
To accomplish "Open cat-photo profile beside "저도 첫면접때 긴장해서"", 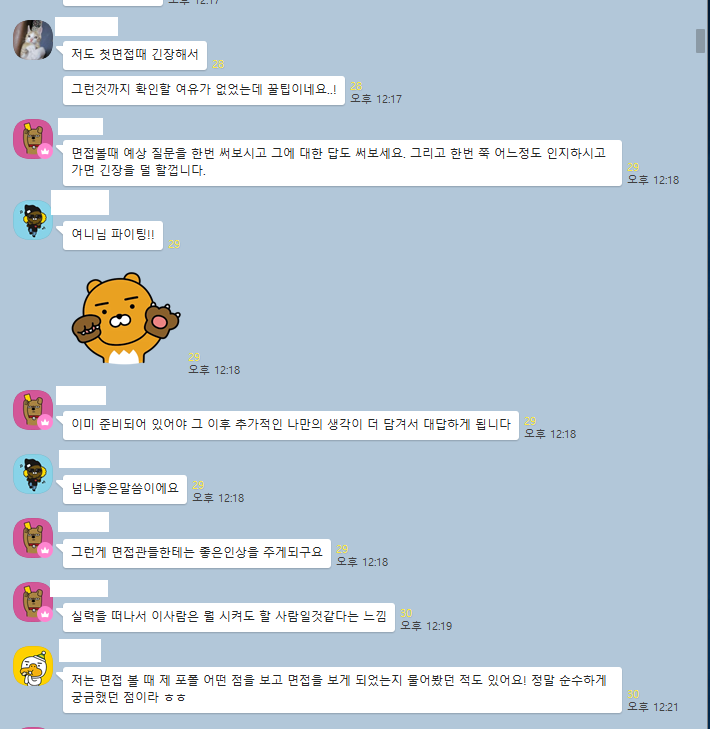I will click(33, 39).
